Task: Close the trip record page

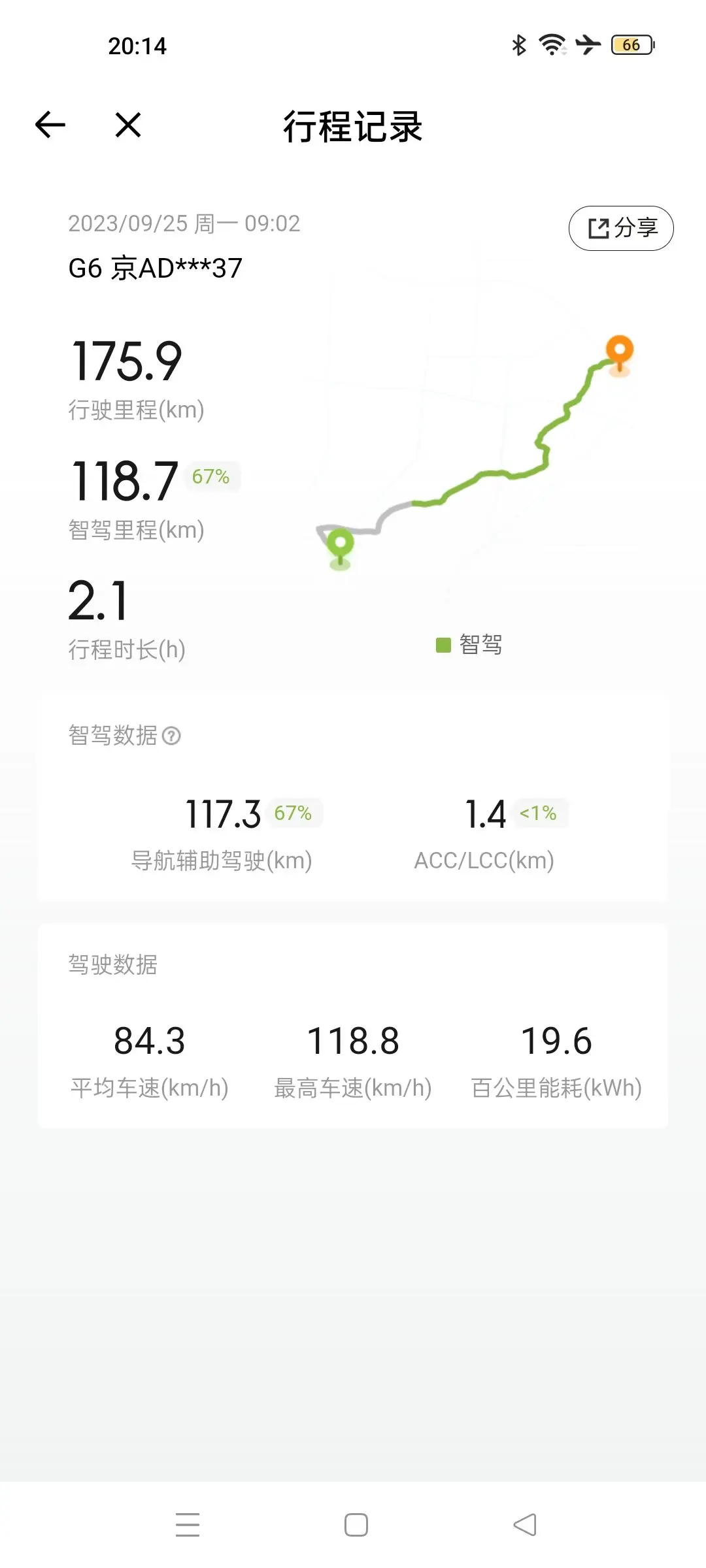Action: click(128, 125)
